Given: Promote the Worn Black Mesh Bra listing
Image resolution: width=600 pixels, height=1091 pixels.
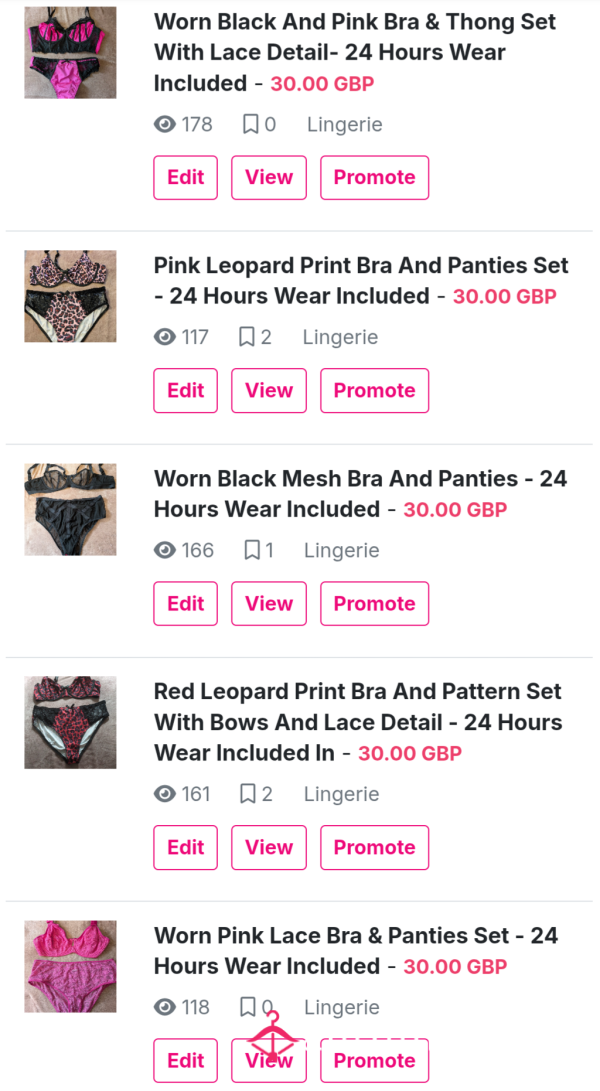Looking at the screenshot, I should click(x=374, y=603).
